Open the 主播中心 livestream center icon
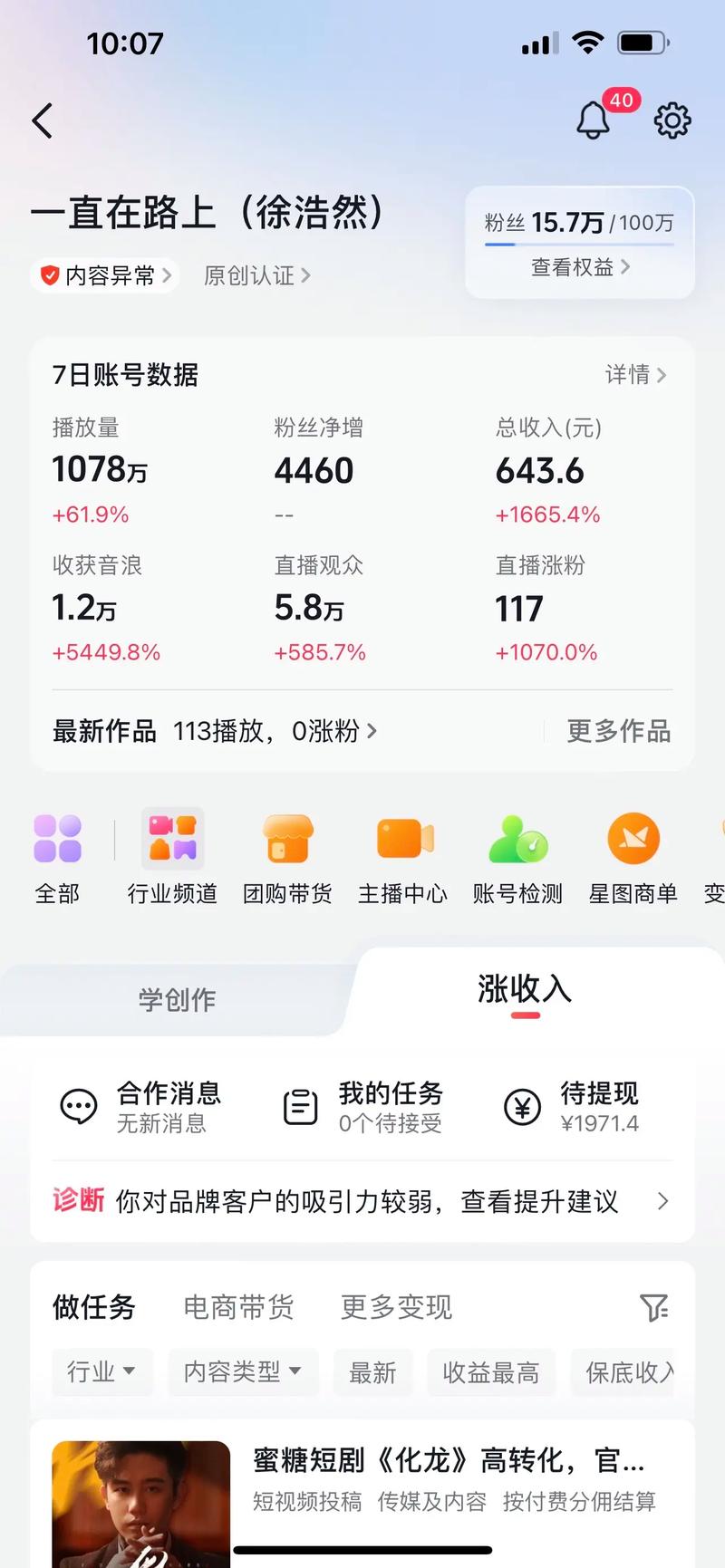Screen dimensions: 725x1568 click(x=402, y=838)
